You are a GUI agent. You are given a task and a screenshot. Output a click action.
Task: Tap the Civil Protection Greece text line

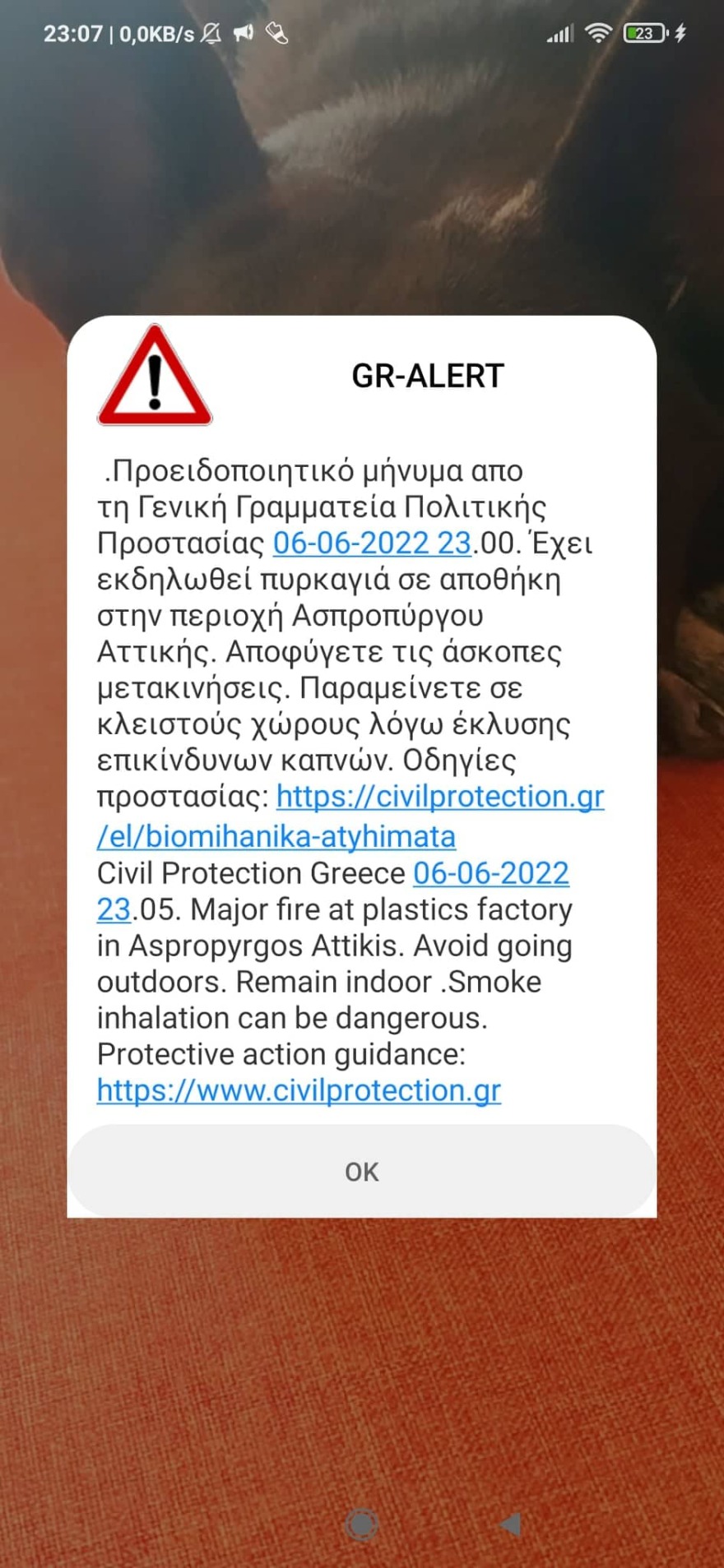(247, 873)
